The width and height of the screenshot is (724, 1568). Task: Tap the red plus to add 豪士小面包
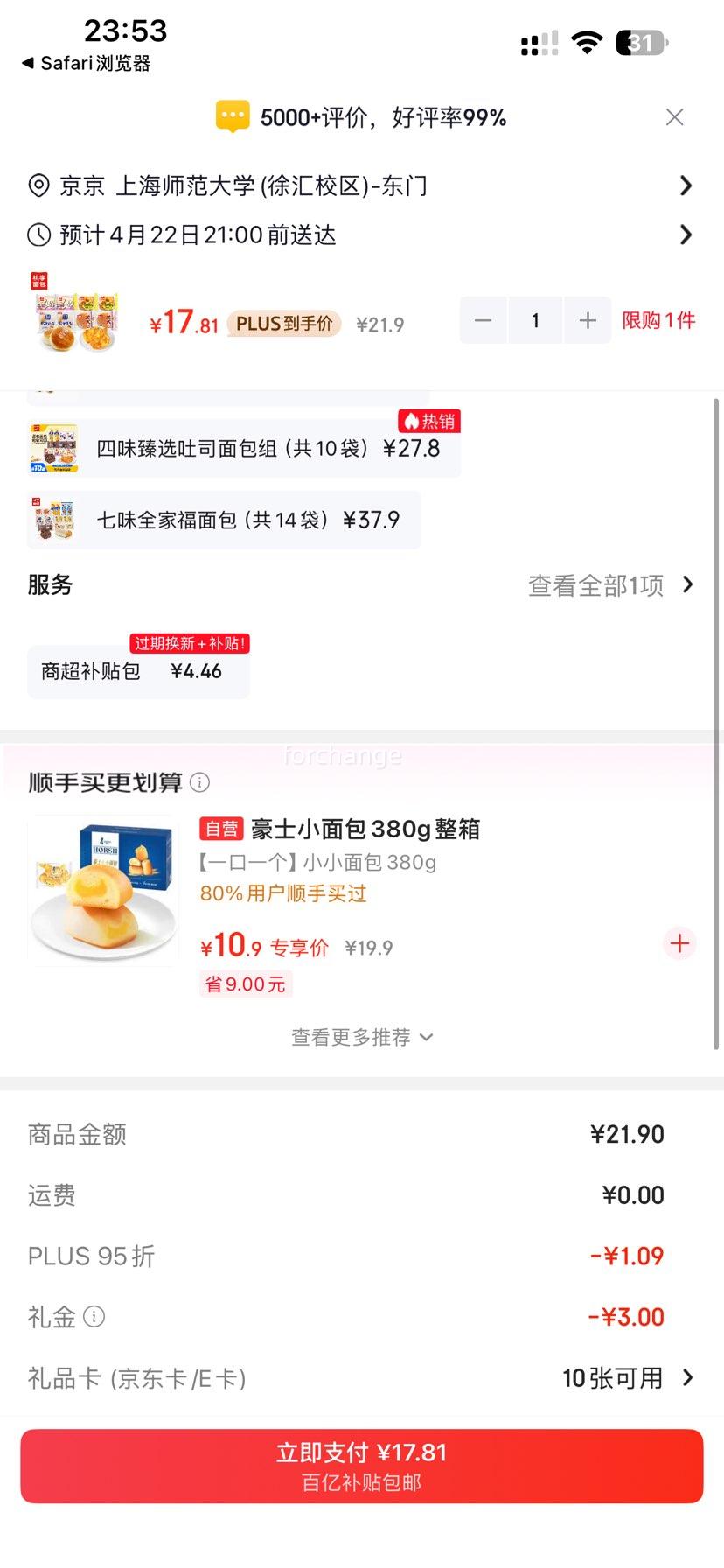pyautogui.click(x=679, y=943)
